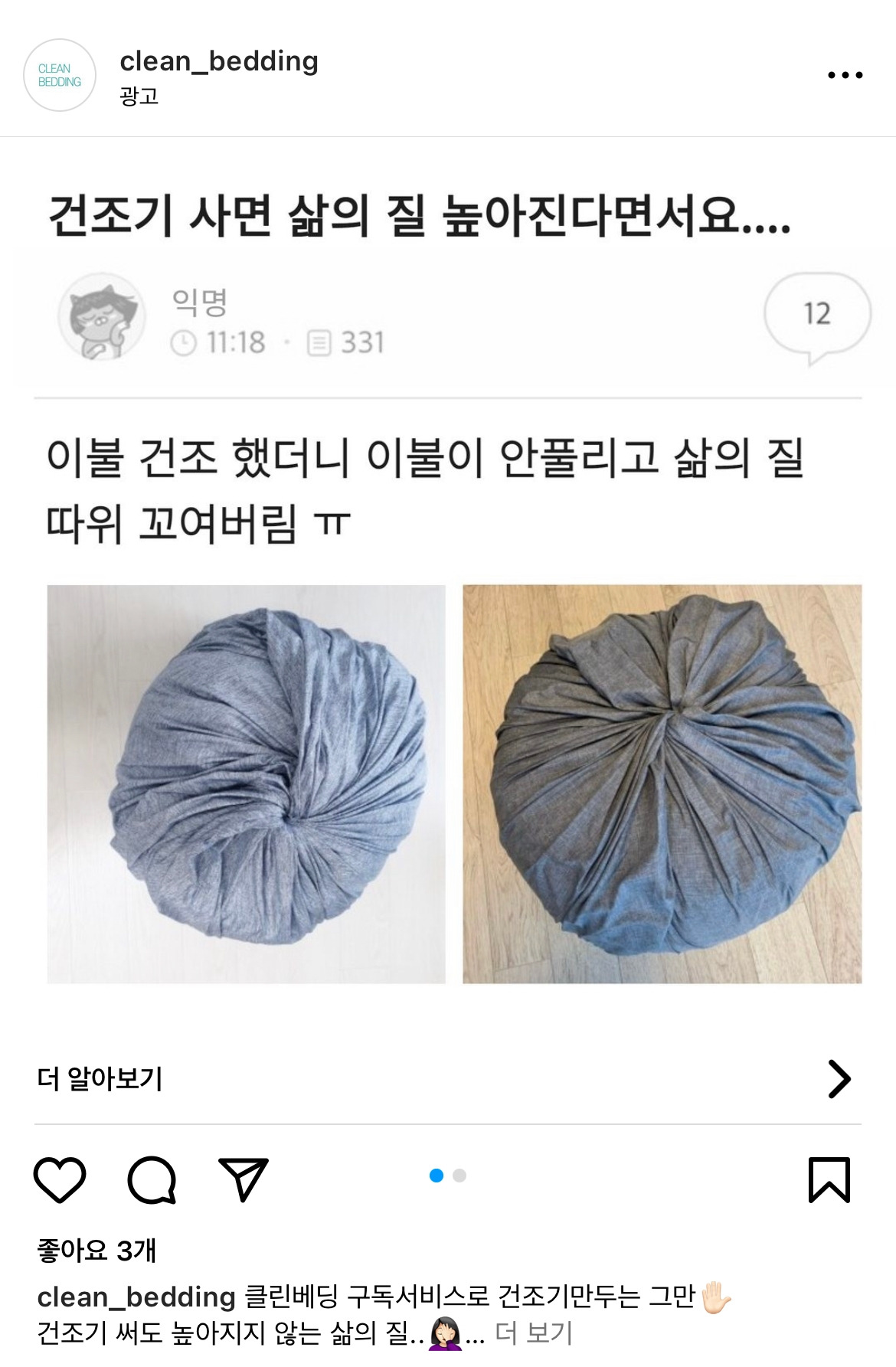
Task: View who liked via 좋아요 3개
Action: (96, 1251)
